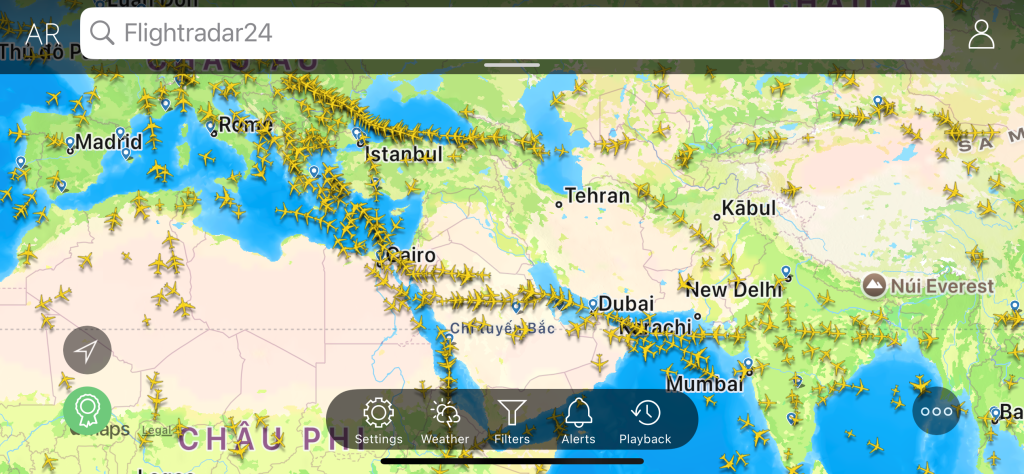Tap the green award ribbon button
Image resolution: width=1024 pixels, height=474 pixels.
(87, 409)
